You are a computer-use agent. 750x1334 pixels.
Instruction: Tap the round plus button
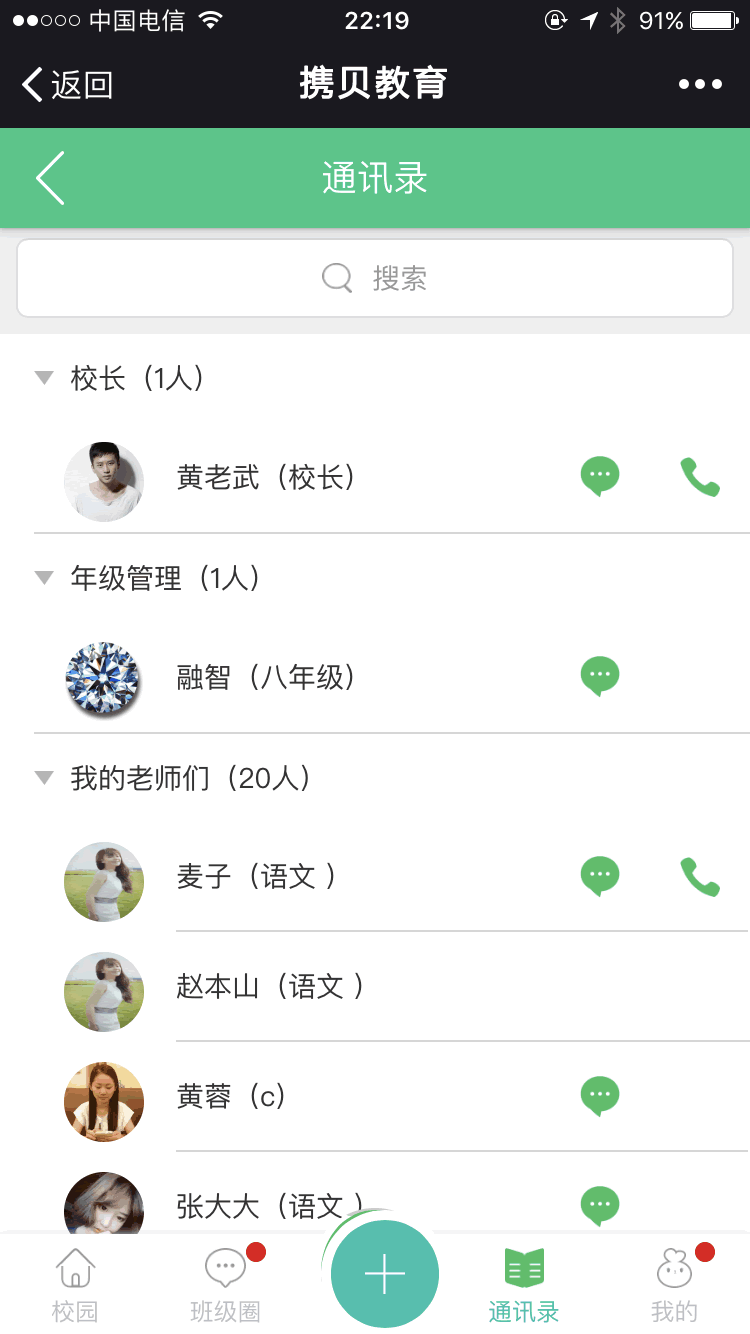point(385,1274)
